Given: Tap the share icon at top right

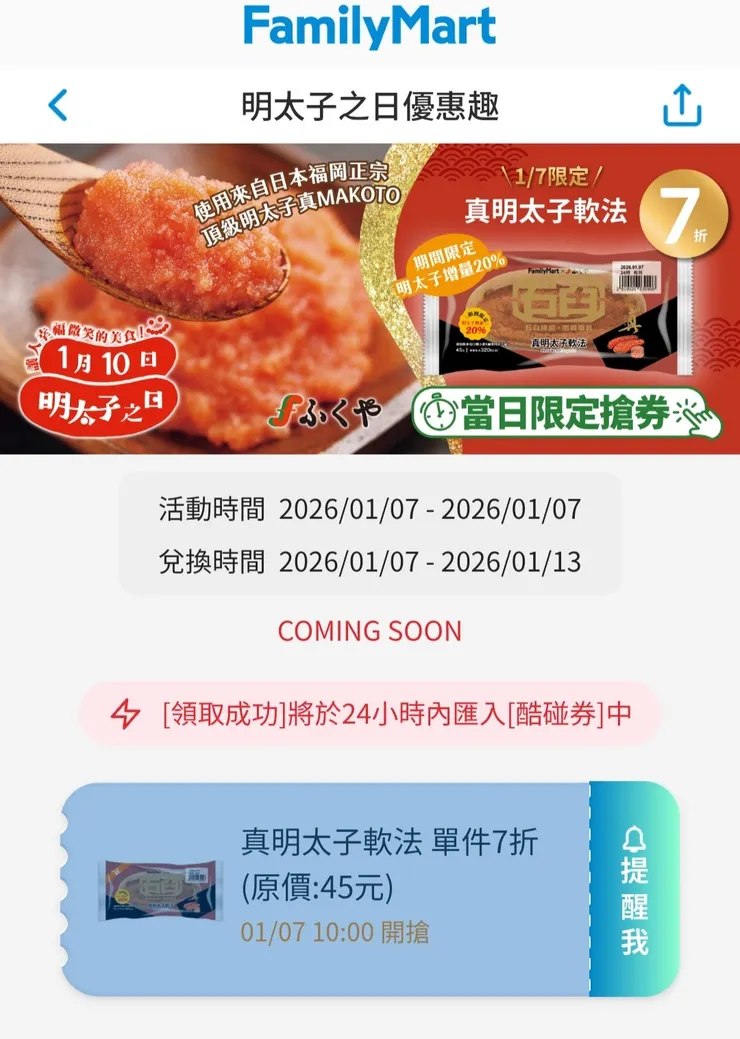Looking at the screenshot, I should click(x=684, y=103).
